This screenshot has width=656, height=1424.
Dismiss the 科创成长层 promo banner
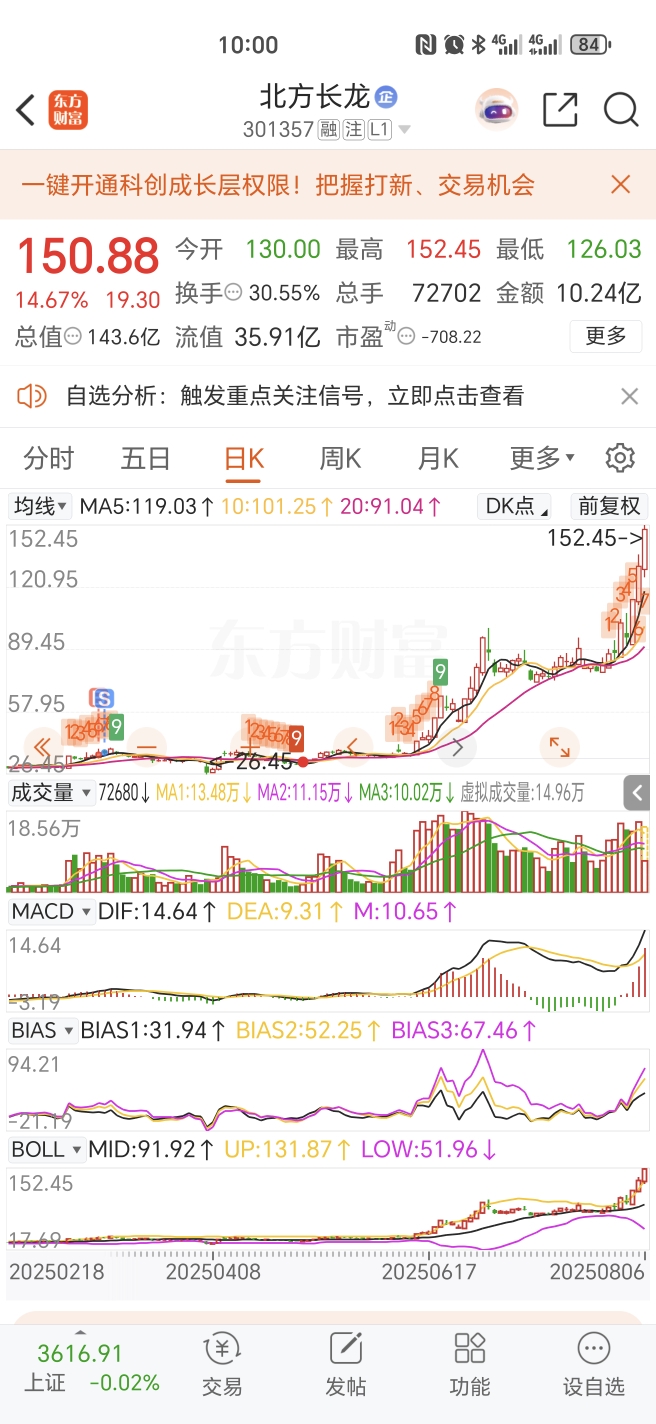tap(621, 184)
